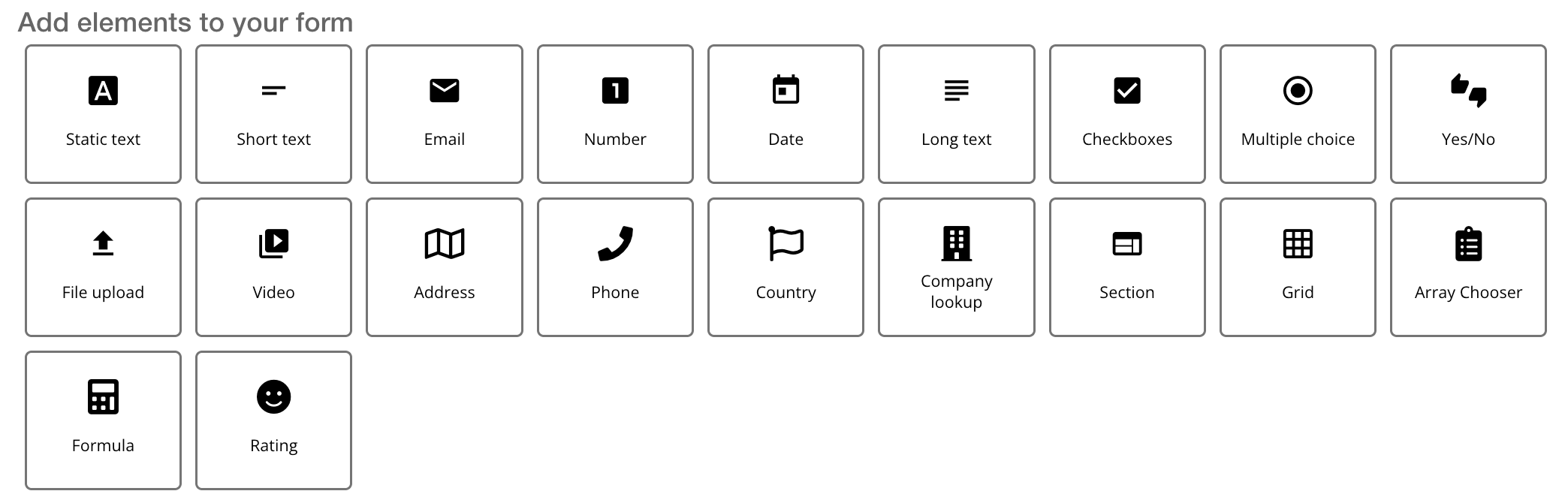1568x497 pixels.
Task: Add a Number field to the form
Action: (x=615, y=114)
